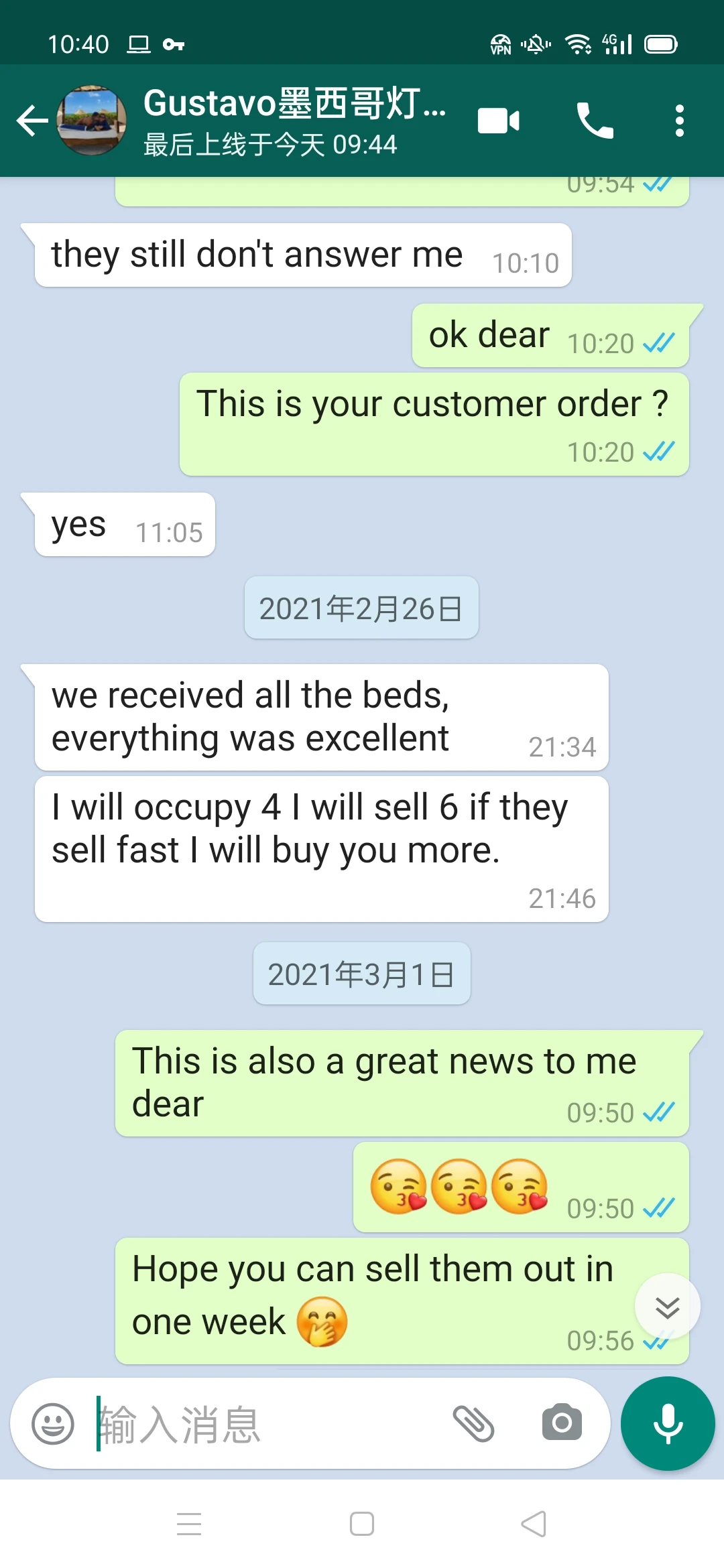Open the recent apps system button
This screenshot has height=1568, width=724.
pos(189,1524)
